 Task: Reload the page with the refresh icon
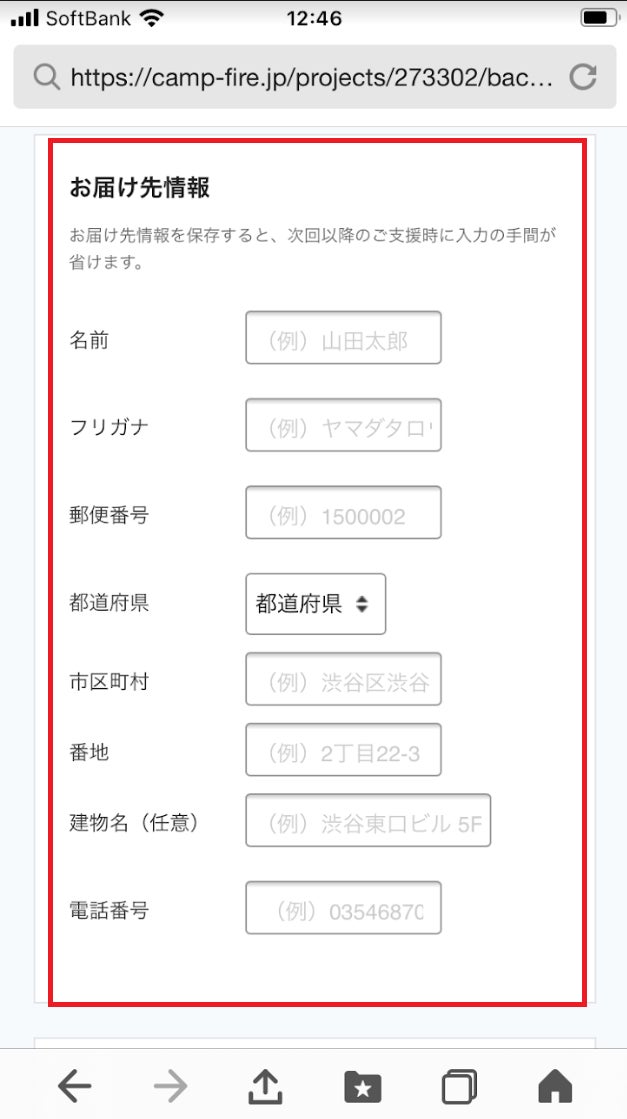[582, 77]
